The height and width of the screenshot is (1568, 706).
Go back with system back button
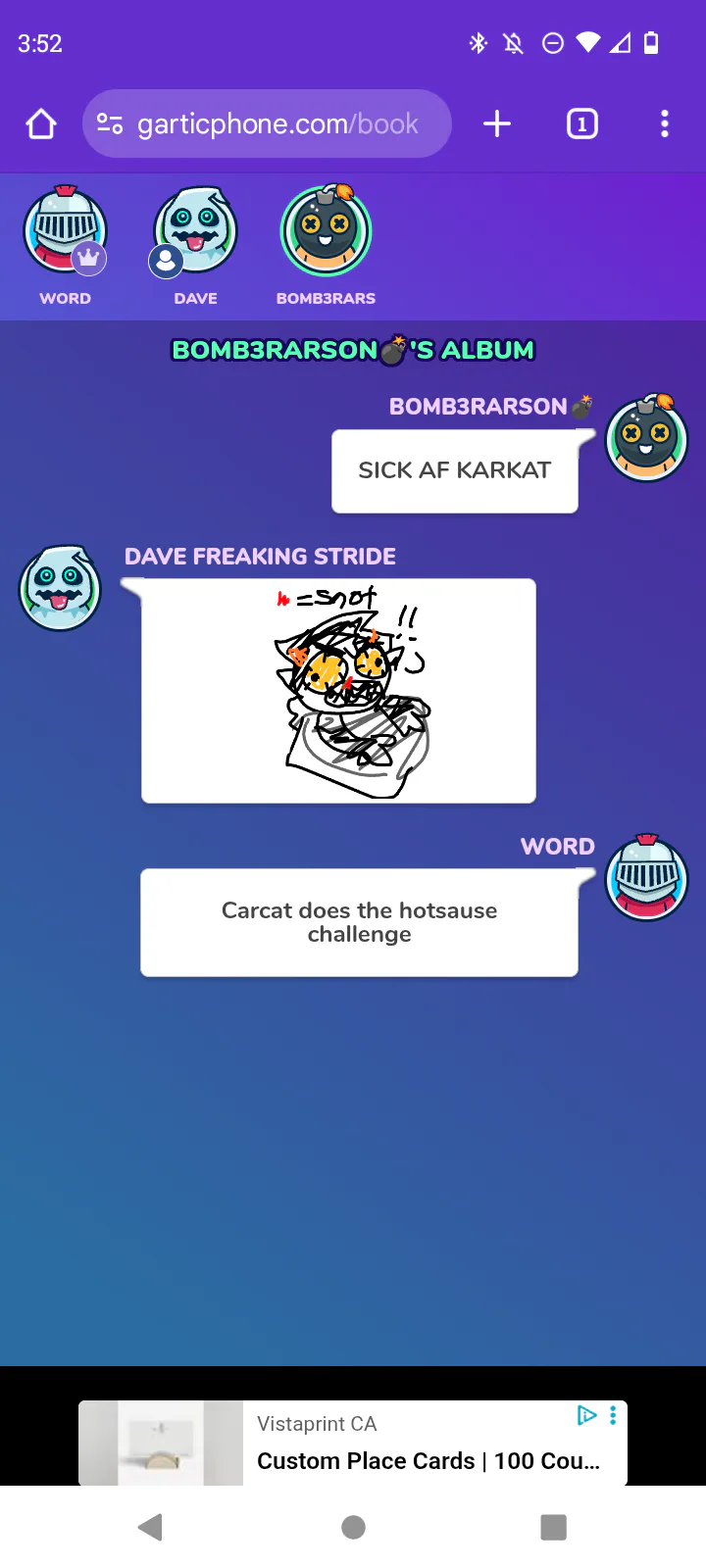click(150, 1527)
